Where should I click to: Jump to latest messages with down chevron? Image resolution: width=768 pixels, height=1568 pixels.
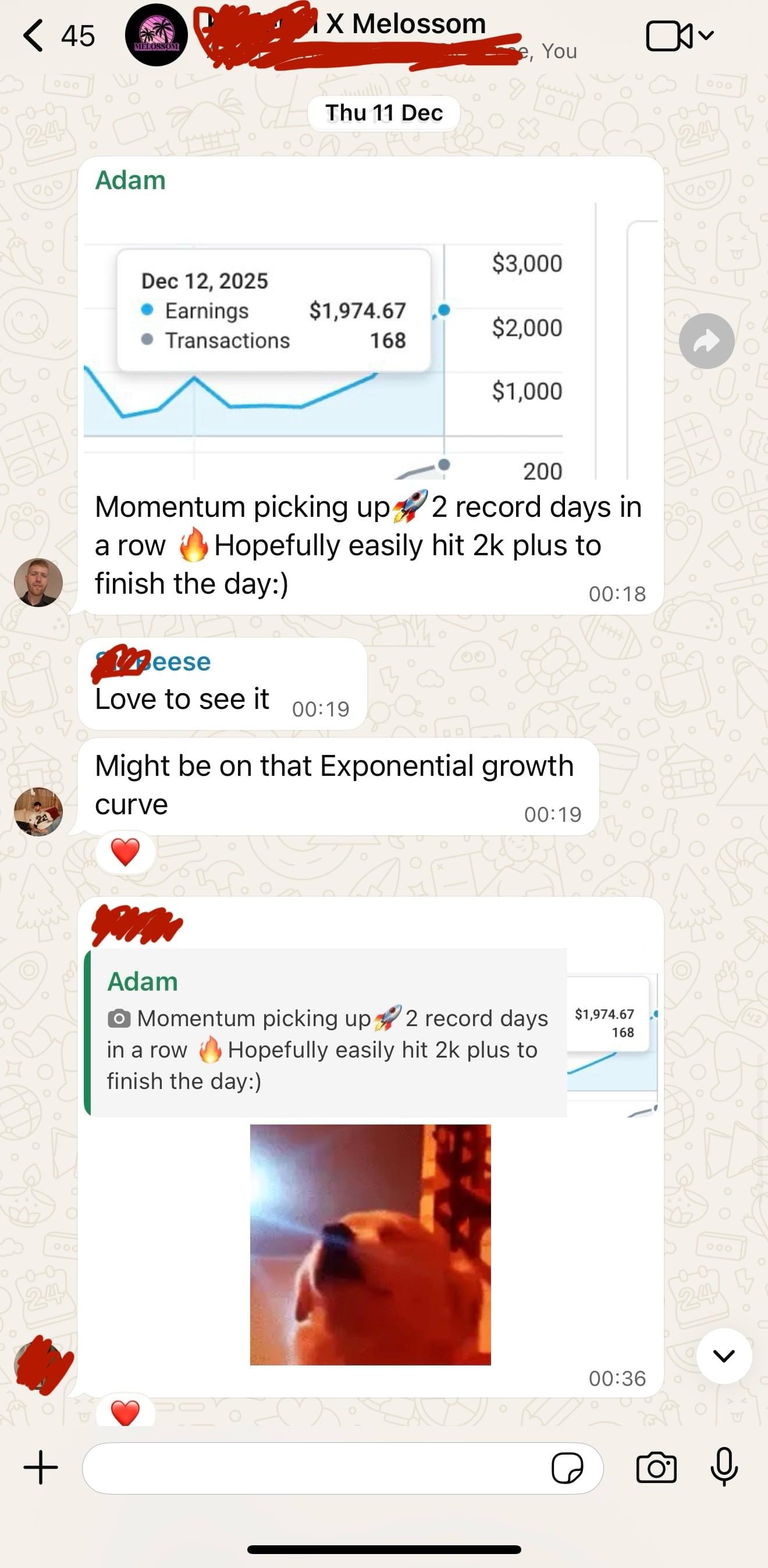(x=724, y=1356)
